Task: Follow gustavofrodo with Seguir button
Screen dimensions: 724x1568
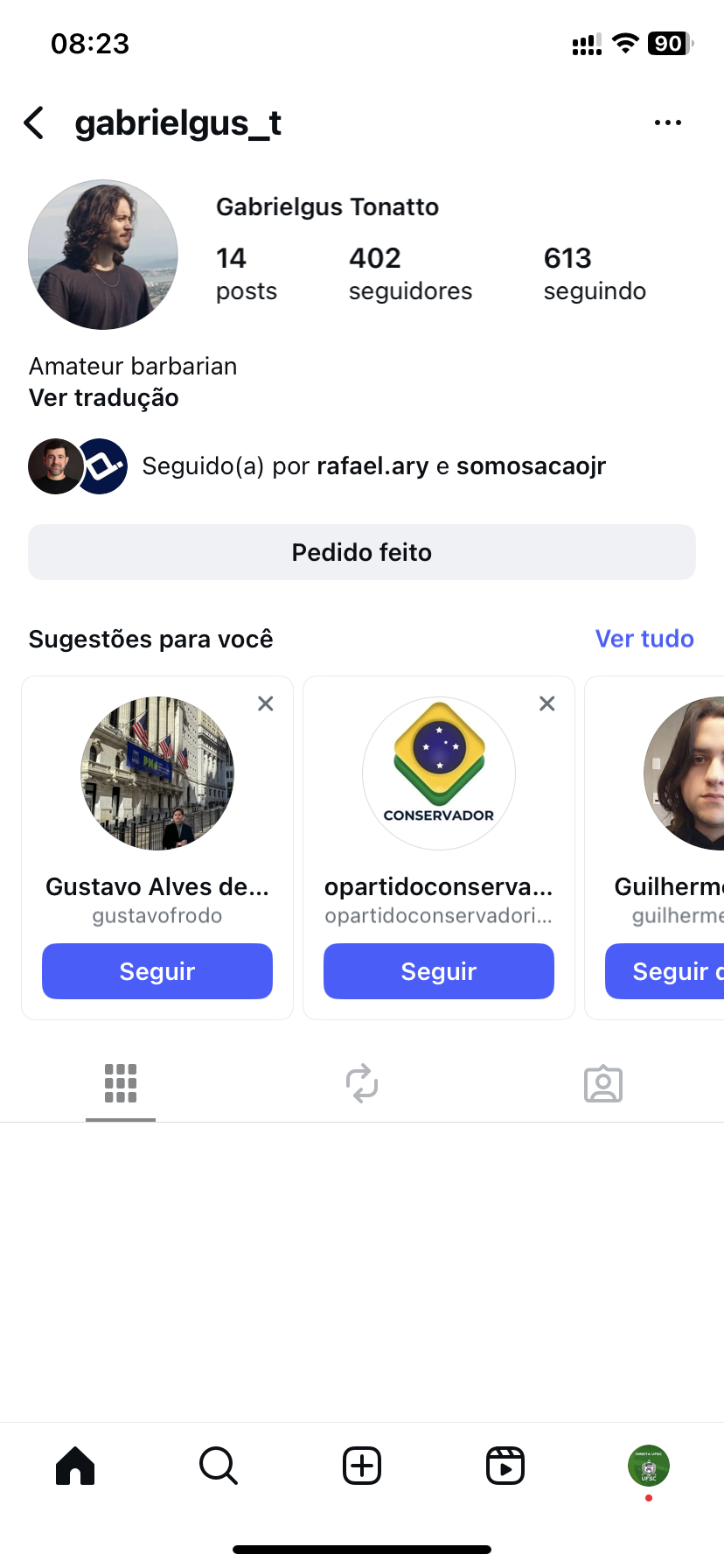Action: [157, 971]
